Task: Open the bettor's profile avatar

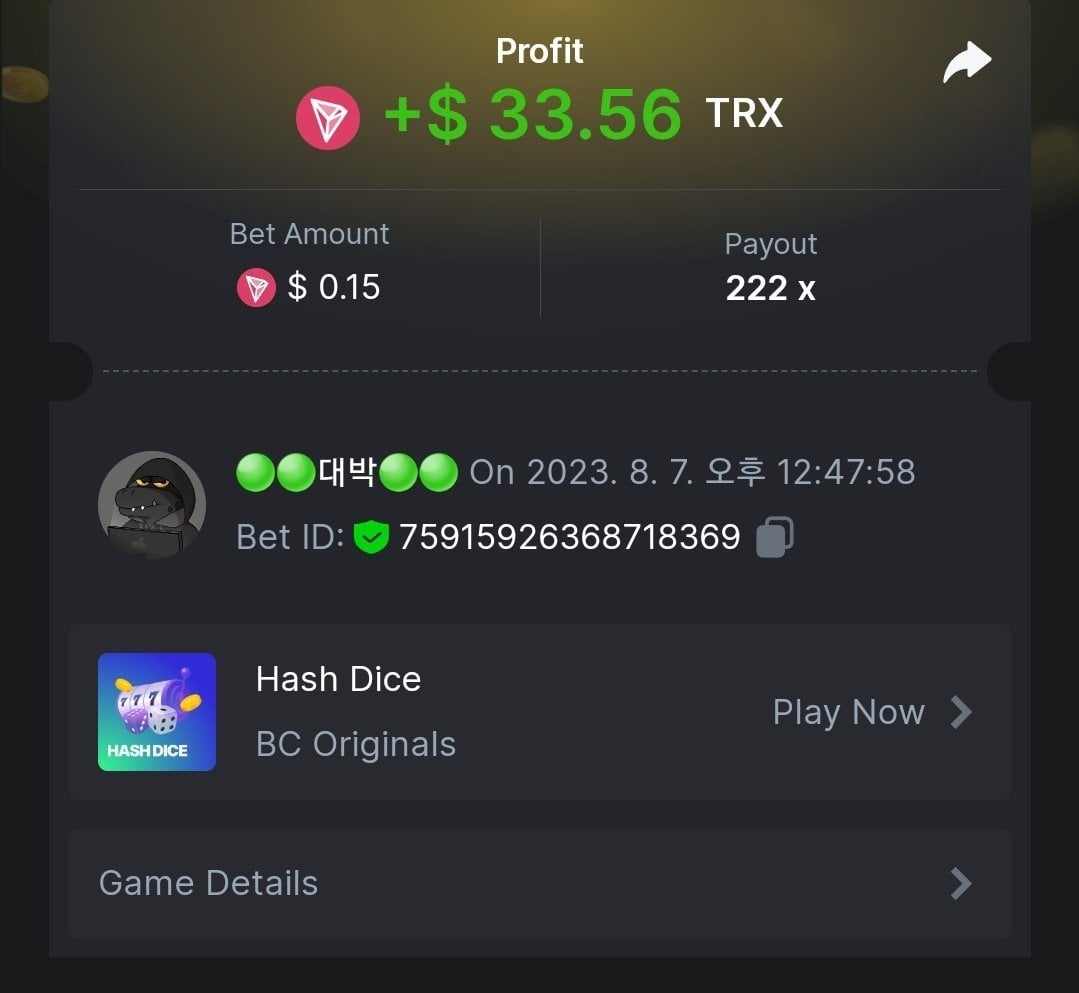Action: (x=152, y=505)
